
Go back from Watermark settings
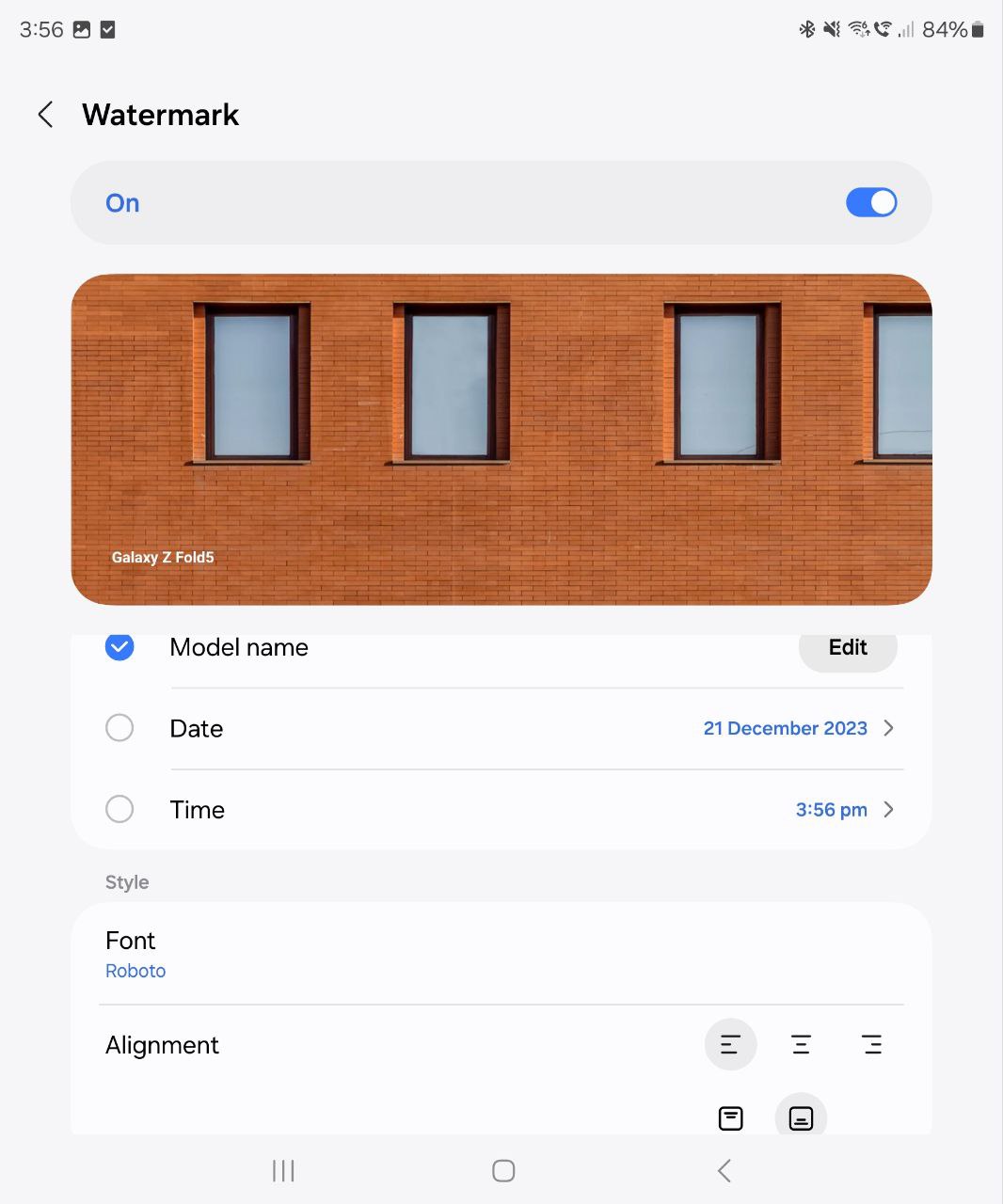pos(45,115)
